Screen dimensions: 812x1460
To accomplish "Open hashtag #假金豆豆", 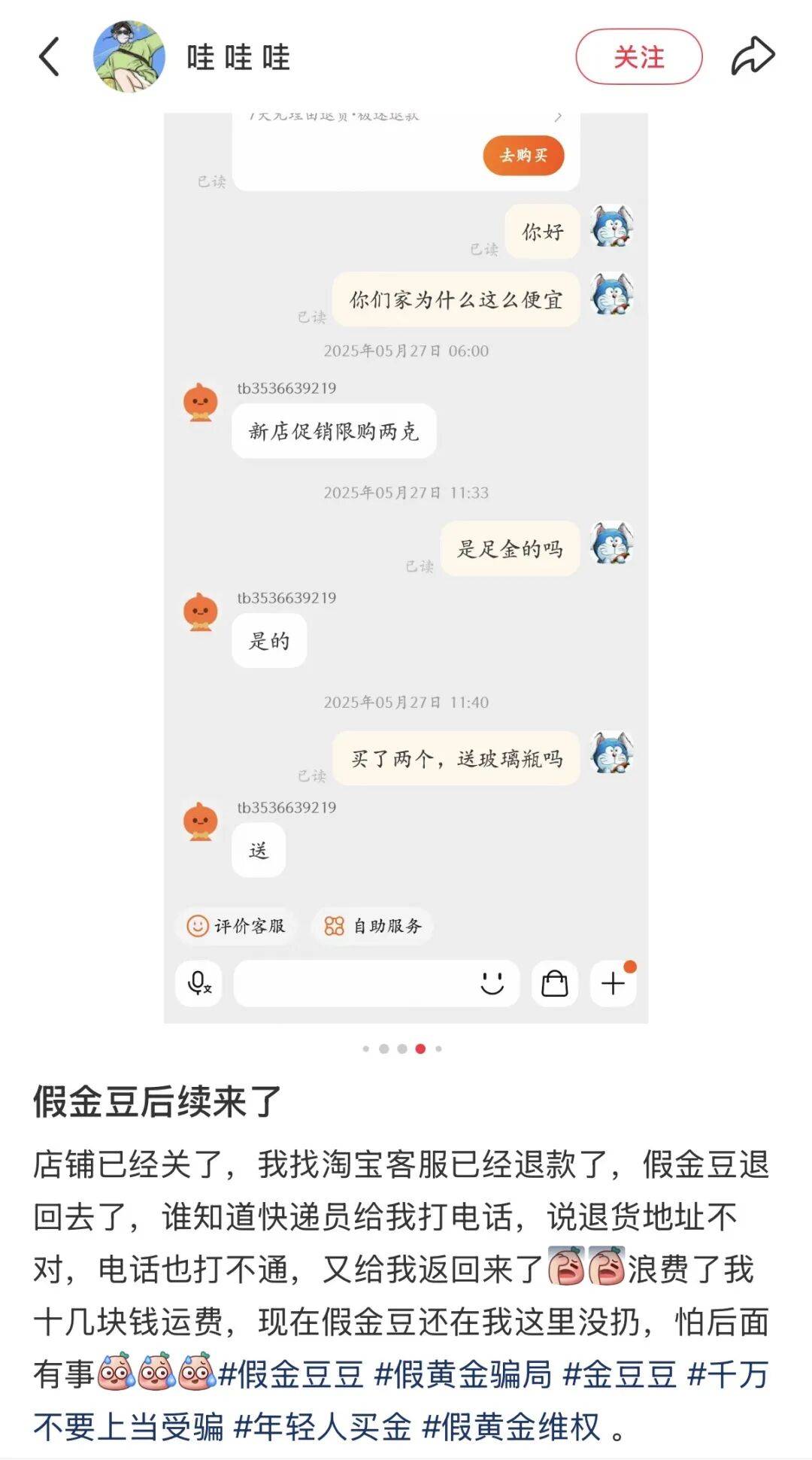I will coord(291,1374).
